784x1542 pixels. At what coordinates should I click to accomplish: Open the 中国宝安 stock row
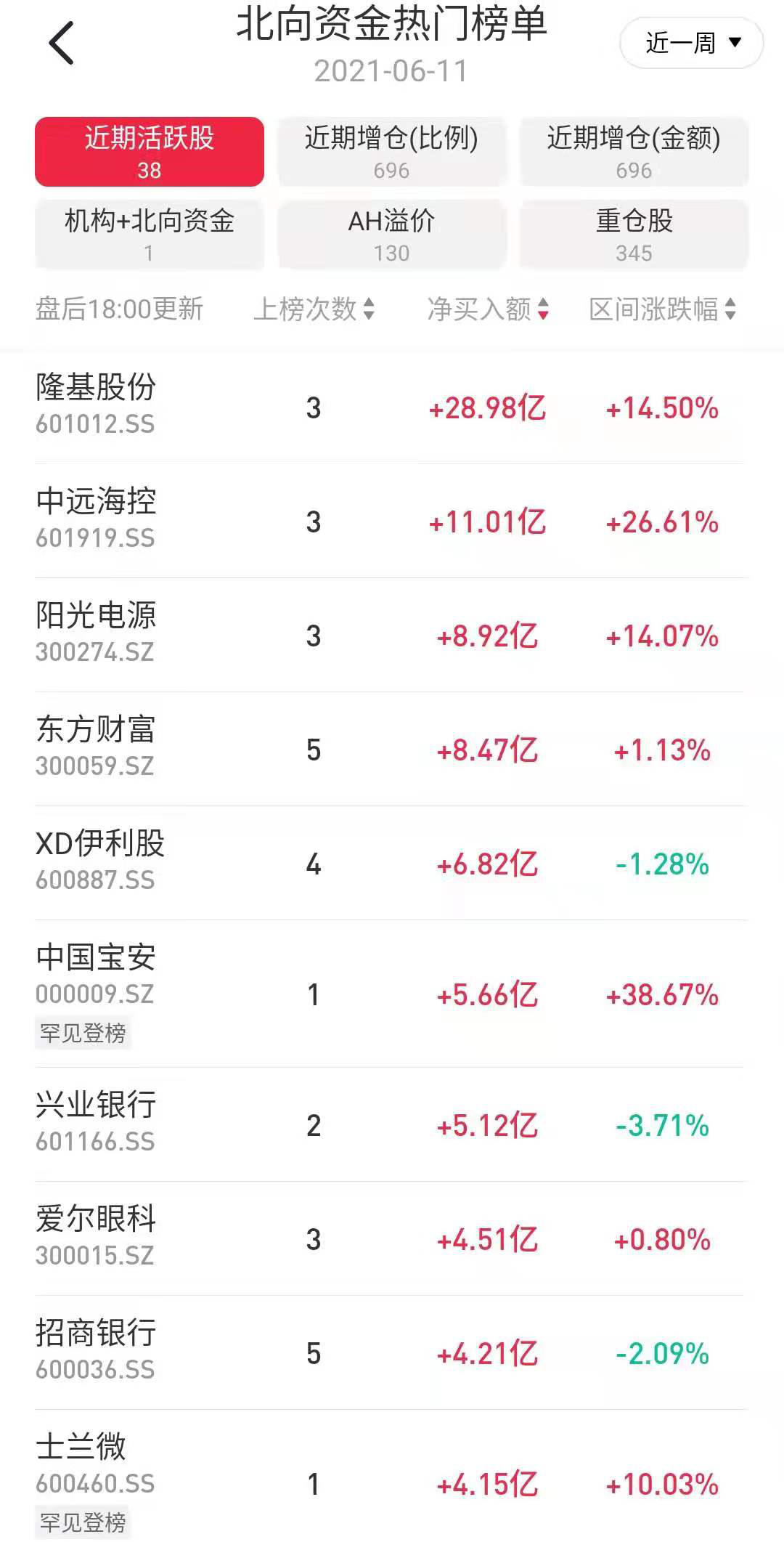click(391, 994)
